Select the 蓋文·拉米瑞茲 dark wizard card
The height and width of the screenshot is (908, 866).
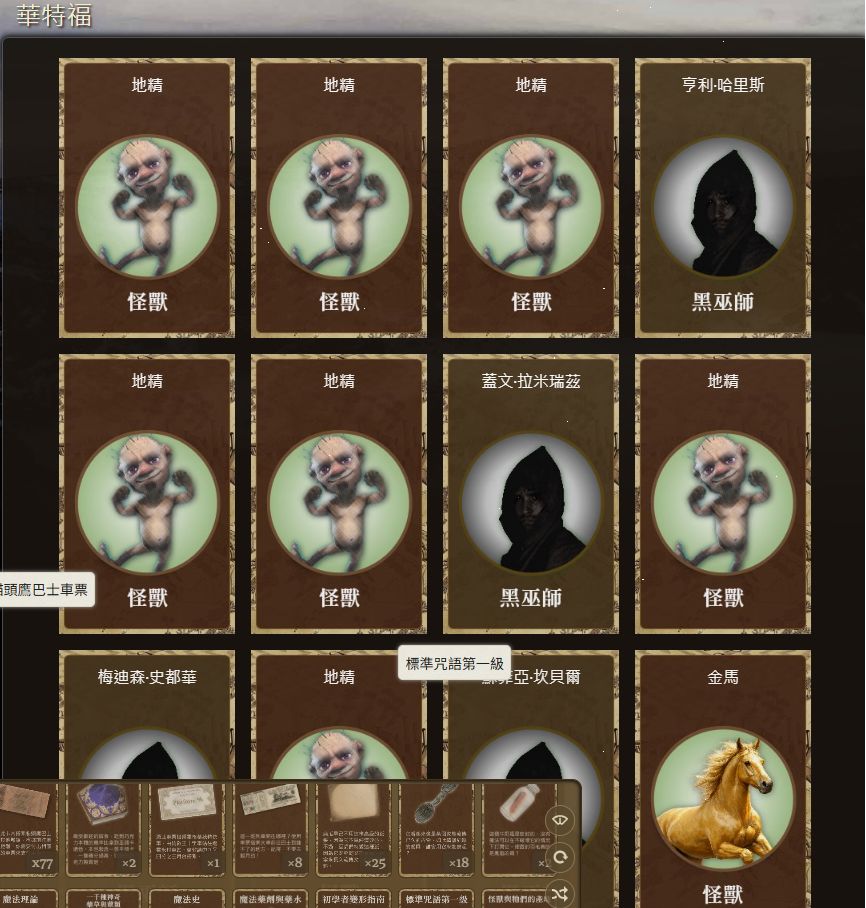531,494
